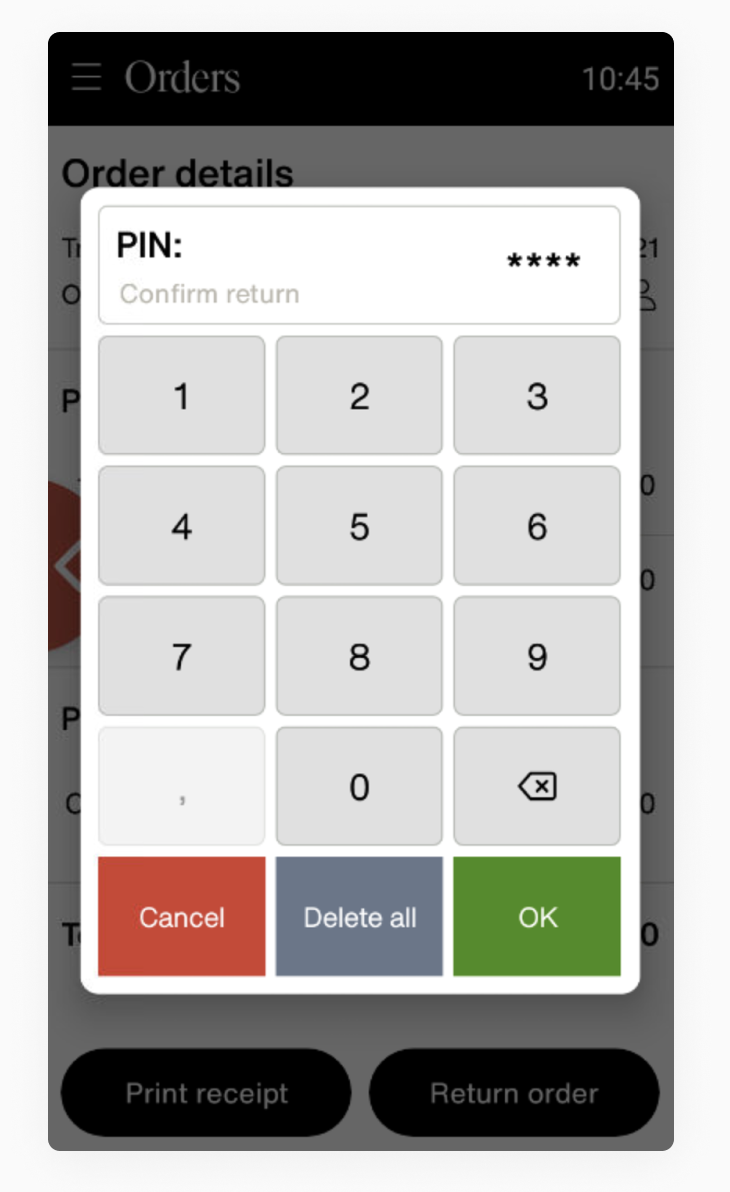Enter 5 on the PIN pad
This screenshot has width=730, height=1192.
359,525
